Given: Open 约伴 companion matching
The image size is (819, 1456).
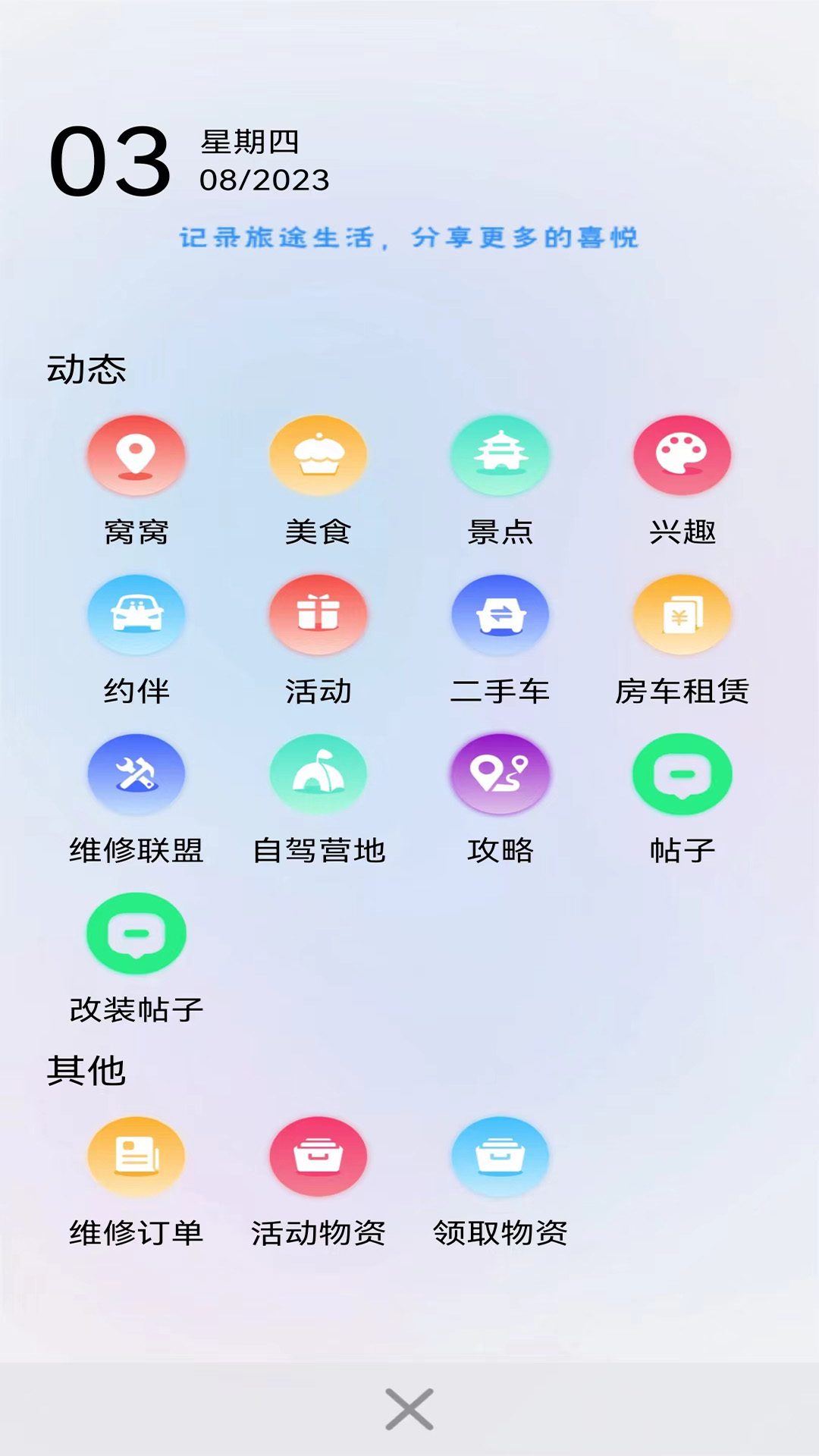Looking at the screenshot, I should click(136, 614).
